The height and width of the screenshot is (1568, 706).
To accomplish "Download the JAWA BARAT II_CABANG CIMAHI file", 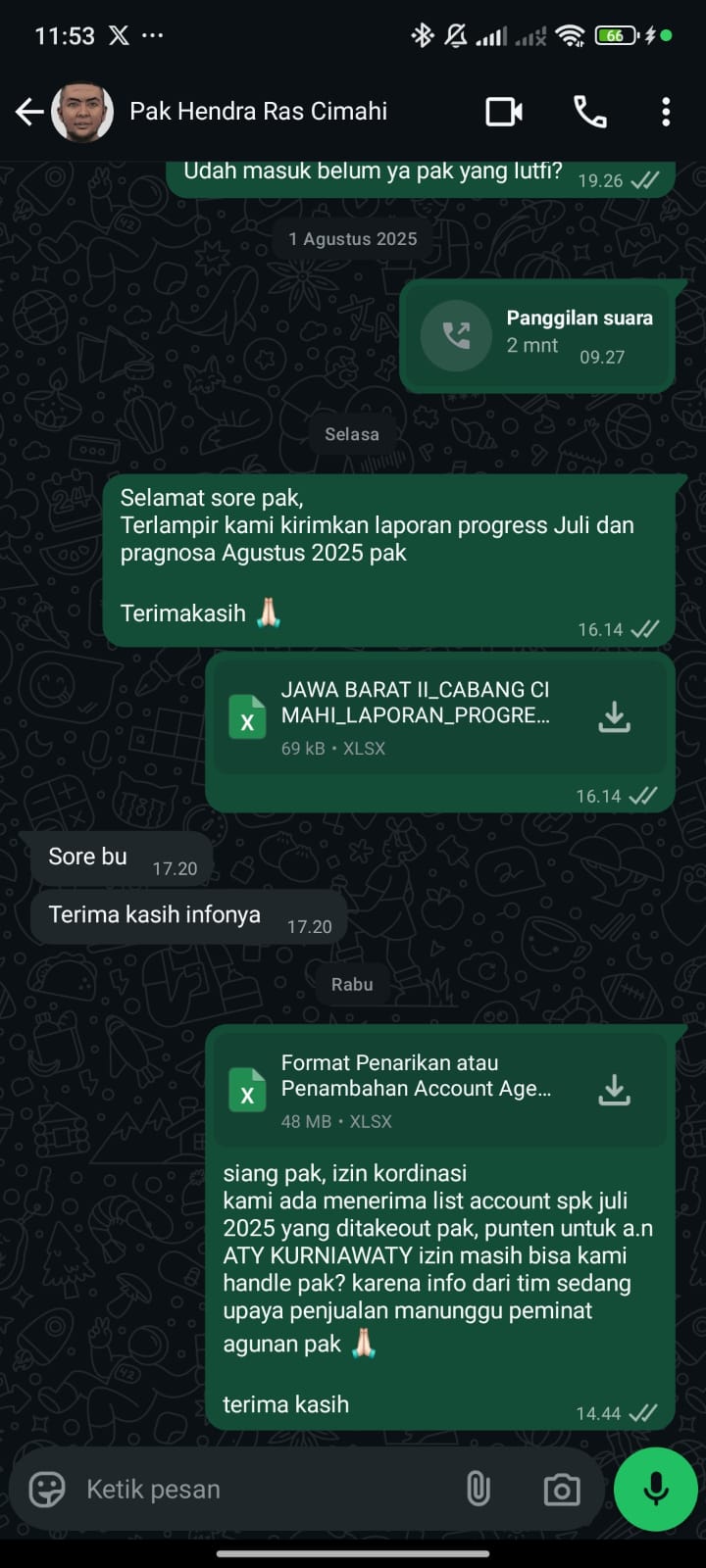I will point(614,717).
